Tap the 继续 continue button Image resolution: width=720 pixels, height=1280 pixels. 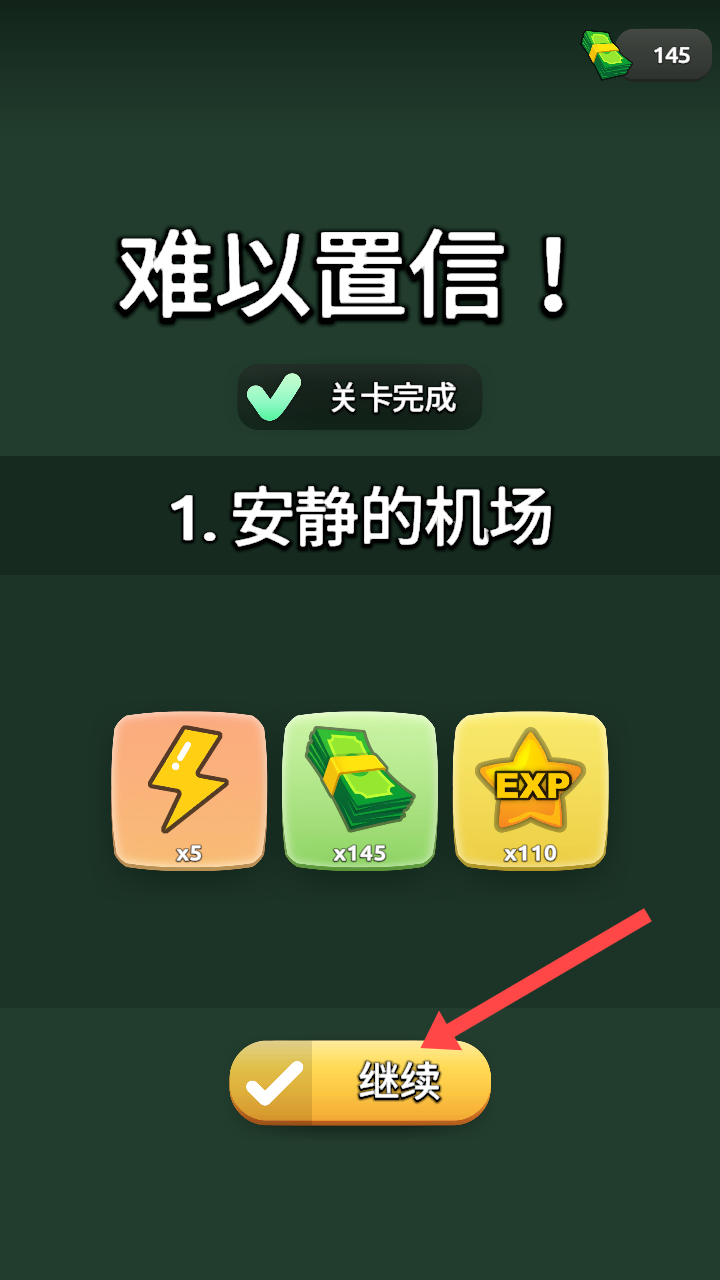click(x=360, y=1082)
